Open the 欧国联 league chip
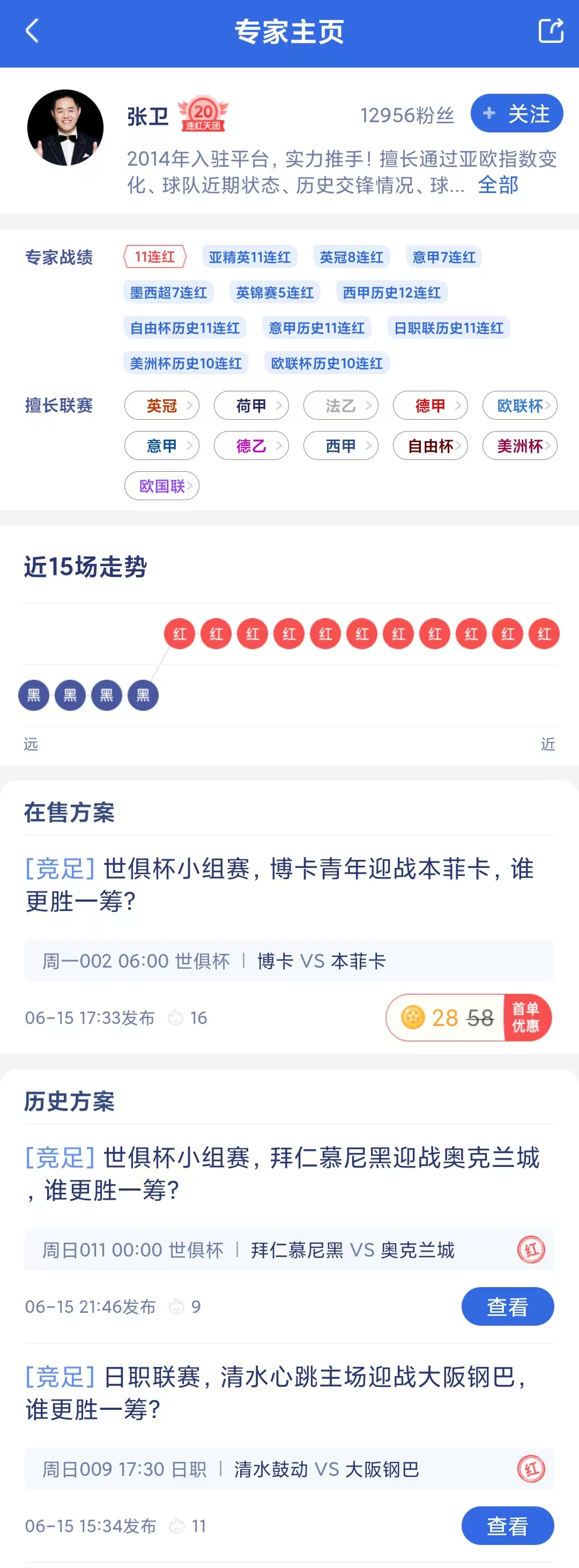This screenshot has height=1568, width=579. 162,486
